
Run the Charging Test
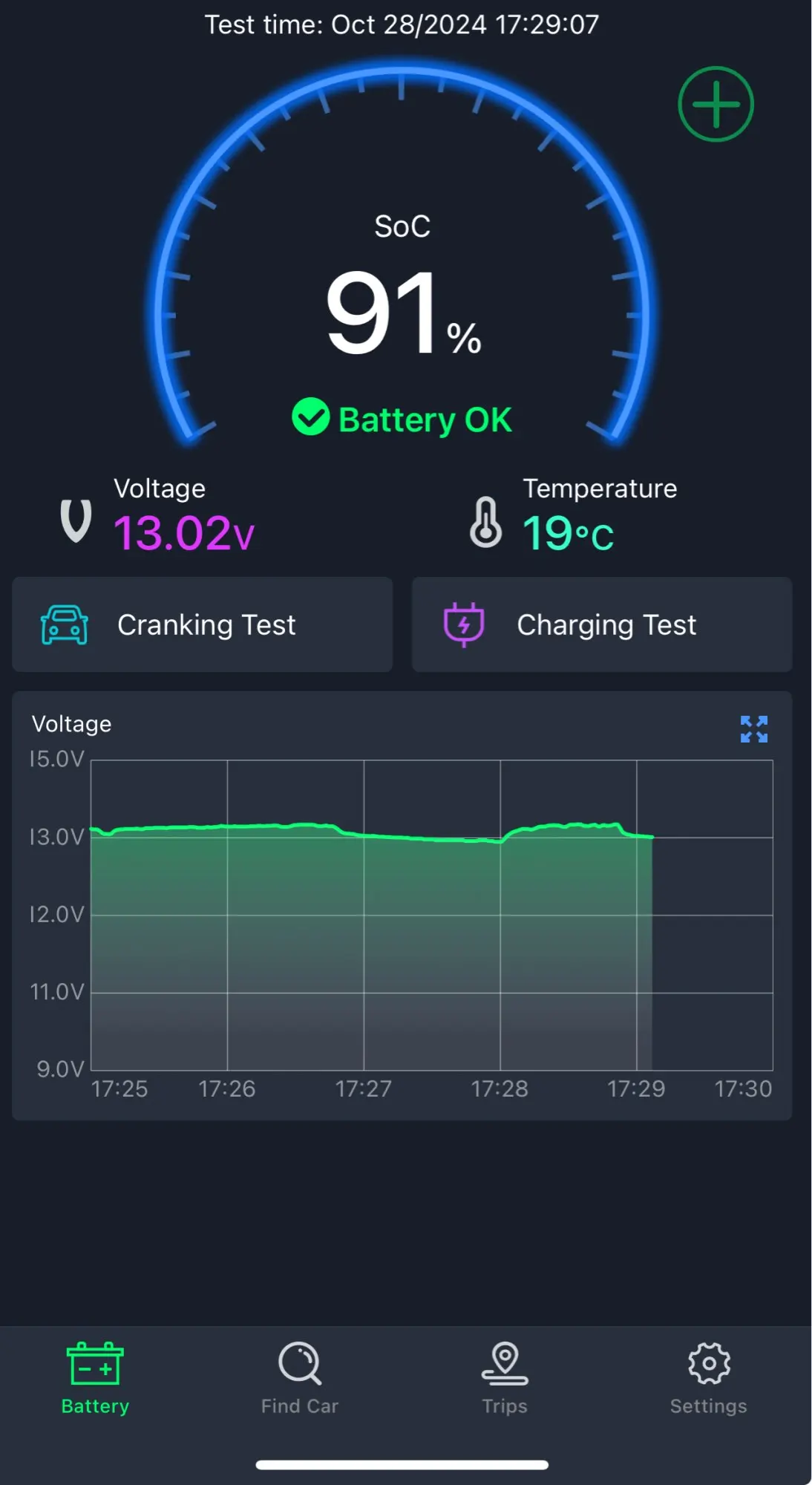[x=601, y=624]
